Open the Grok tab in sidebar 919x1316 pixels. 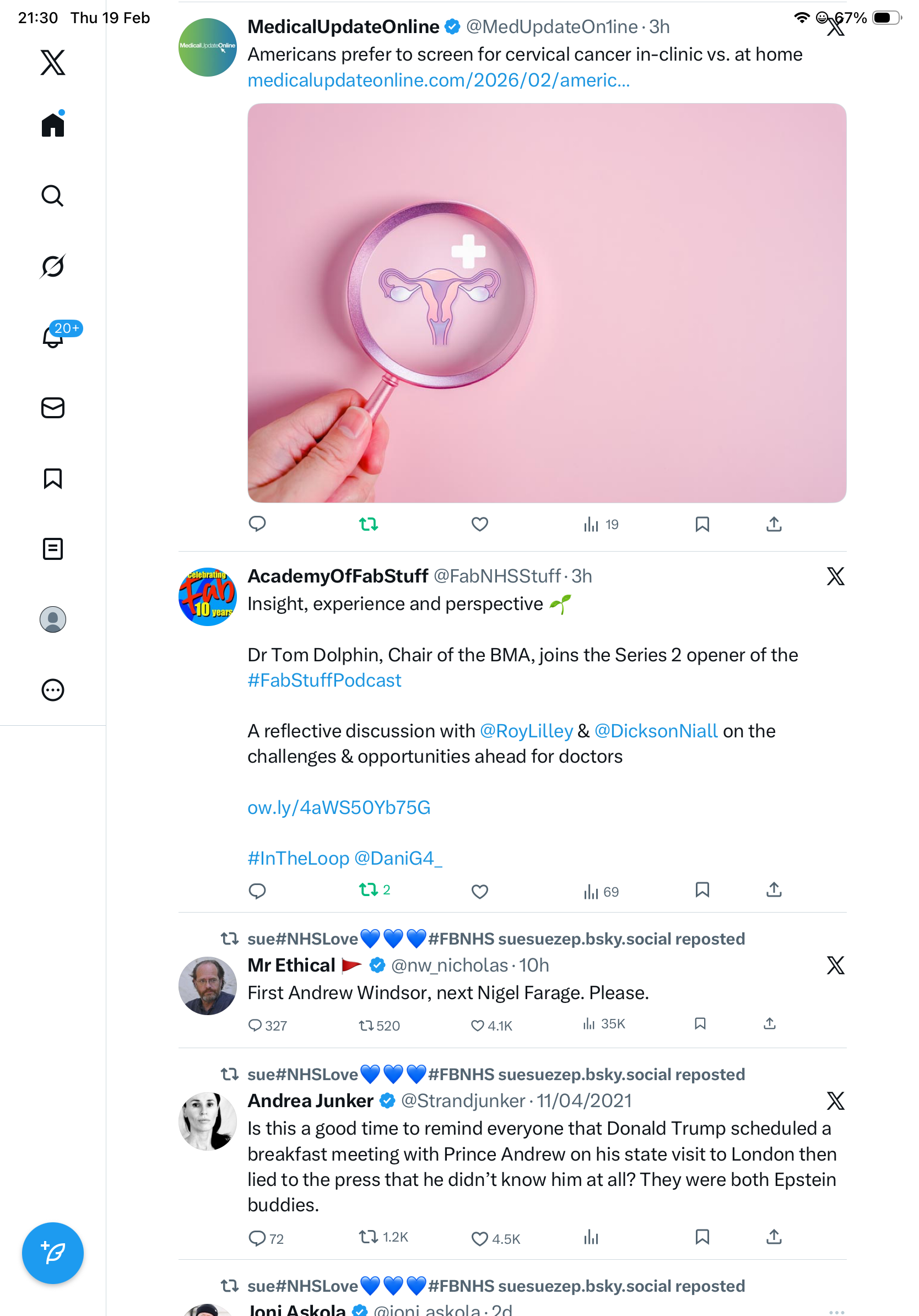click(53, 266)
